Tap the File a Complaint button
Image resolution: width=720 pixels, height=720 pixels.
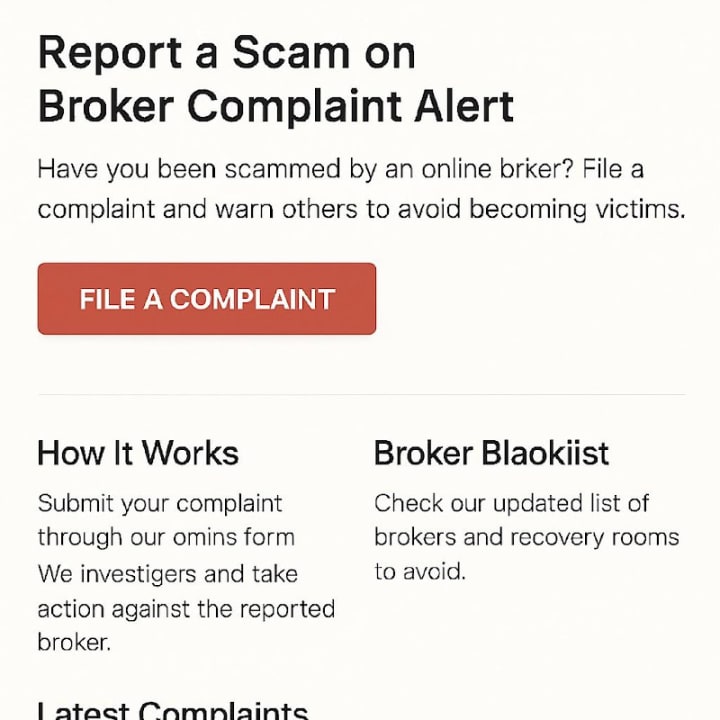tap(207, 299)
